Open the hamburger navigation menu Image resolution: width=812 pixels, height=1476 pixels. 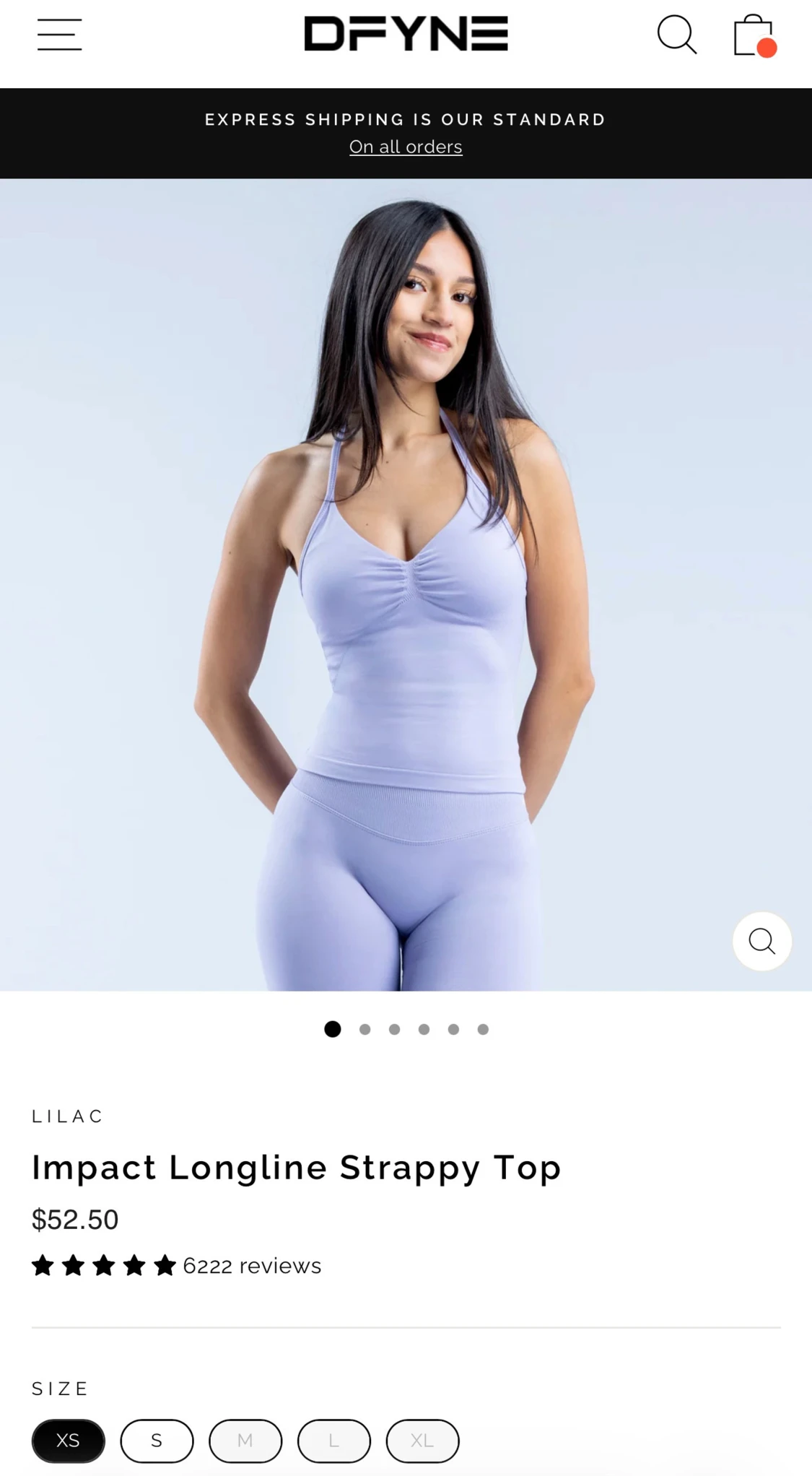[59, 34]
